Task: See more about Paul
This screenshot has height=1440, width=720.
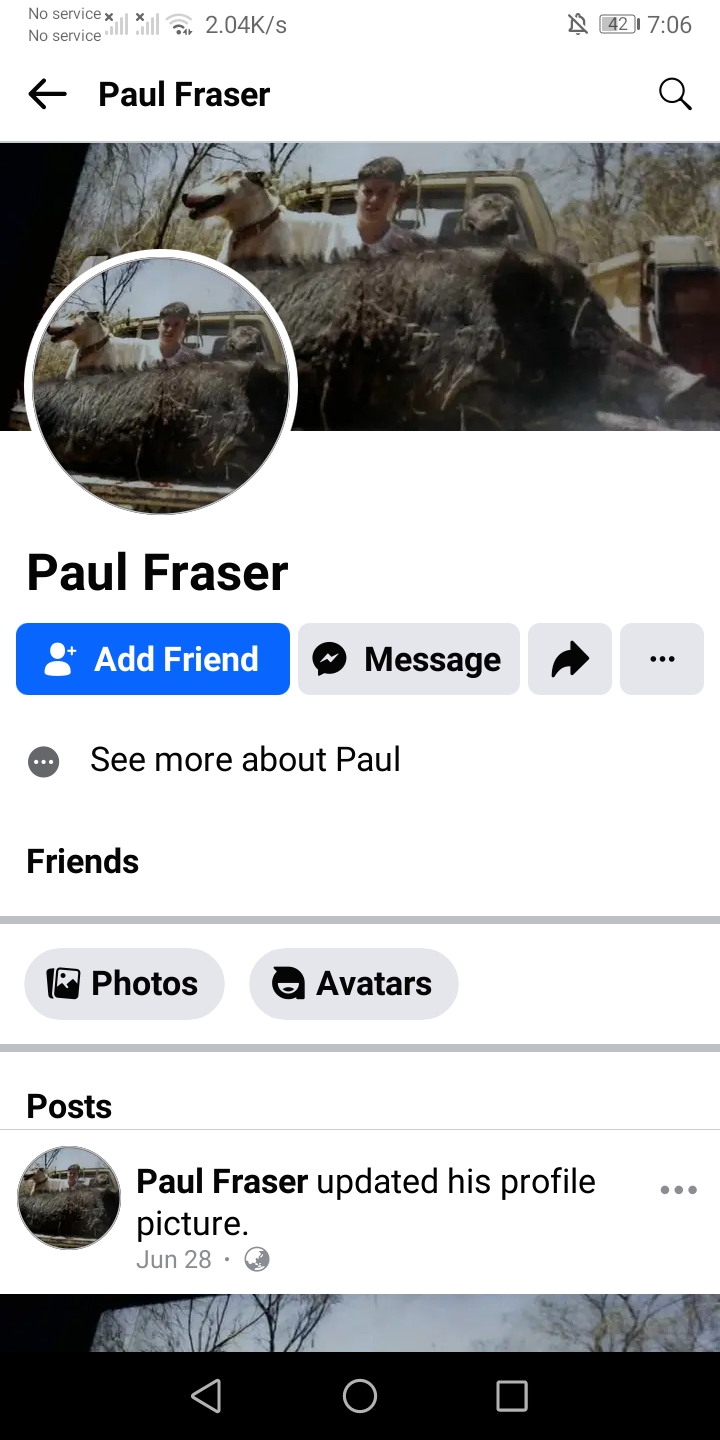Action: click(x=245, y=760)
